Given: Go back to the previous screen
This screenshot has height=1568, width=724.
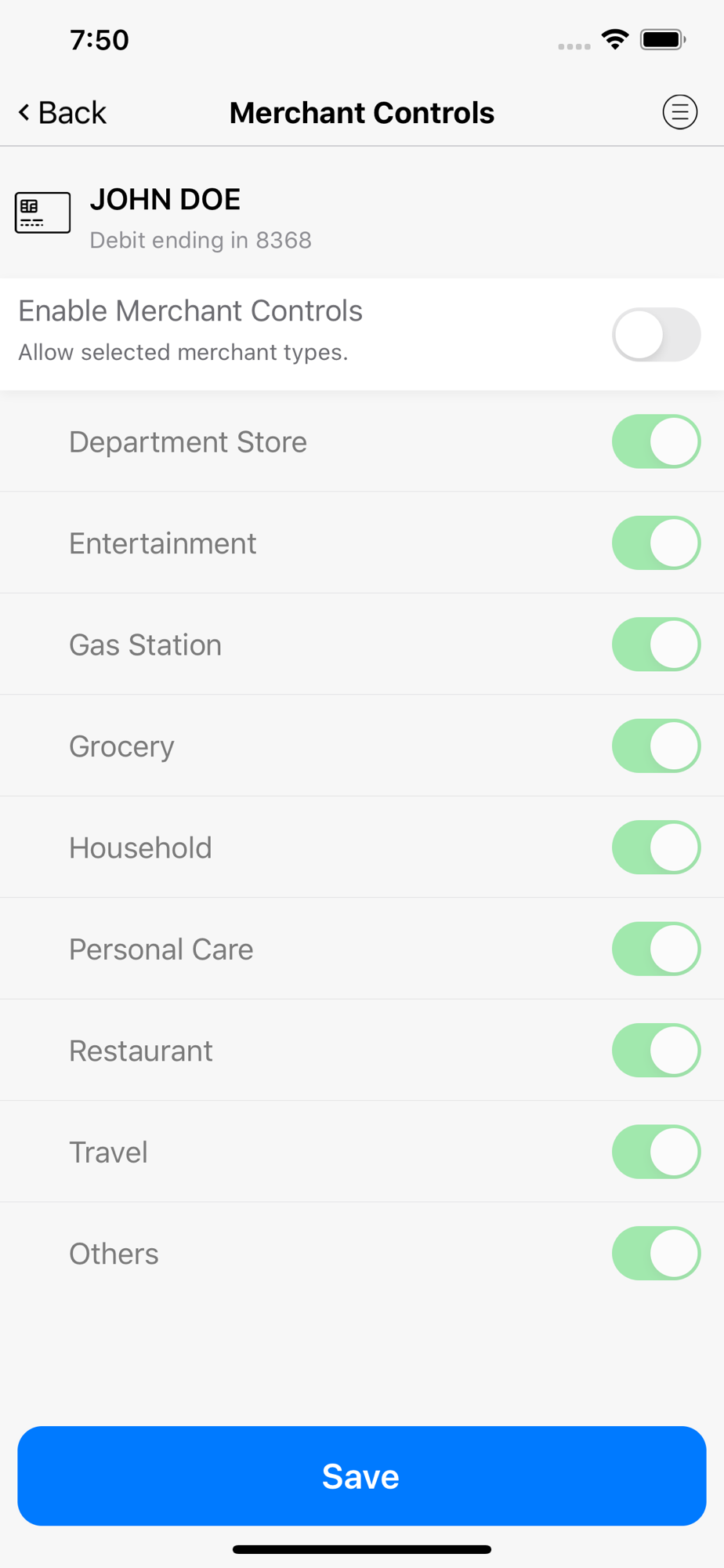Looking at the screenshot, I should click(62, 113).
